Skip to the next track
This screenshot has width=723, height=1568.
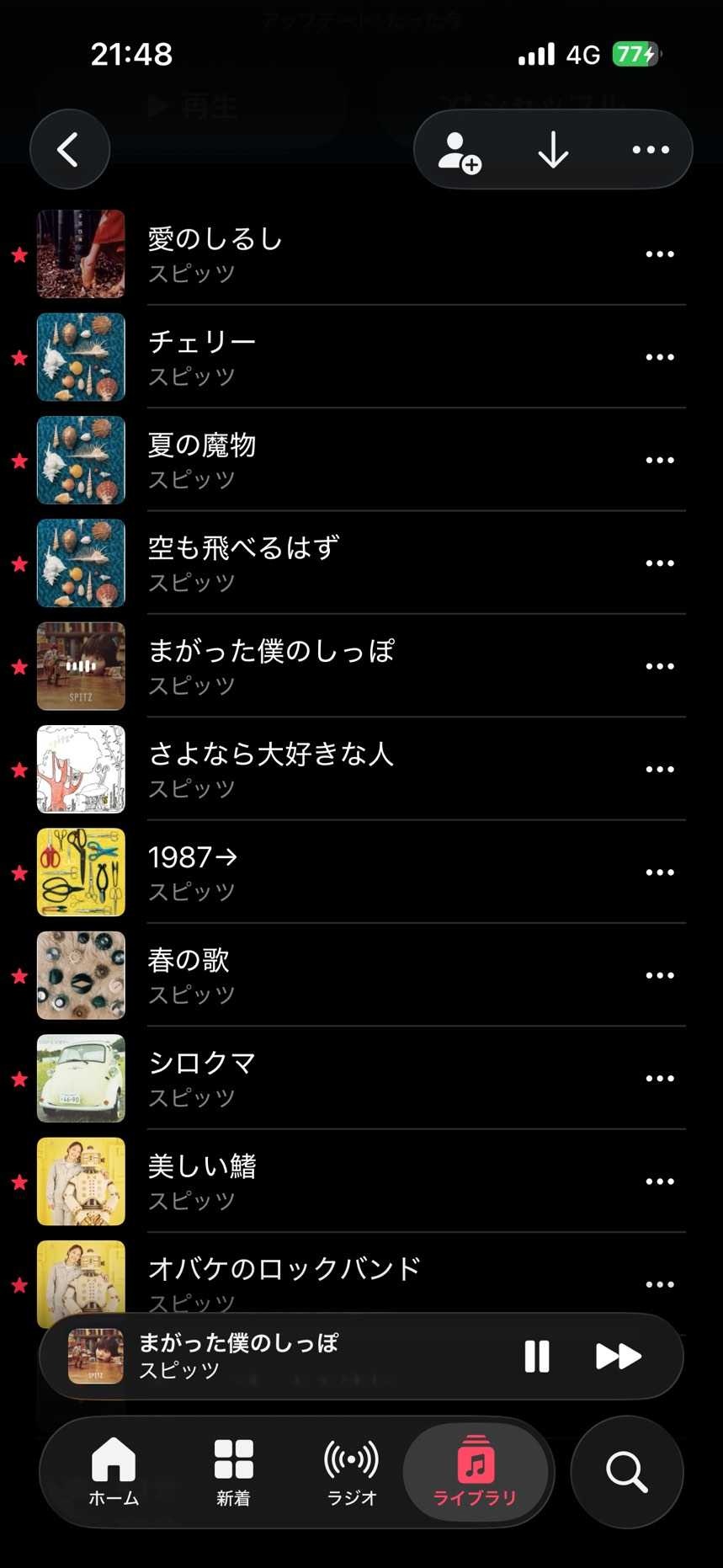point(619,1356)
